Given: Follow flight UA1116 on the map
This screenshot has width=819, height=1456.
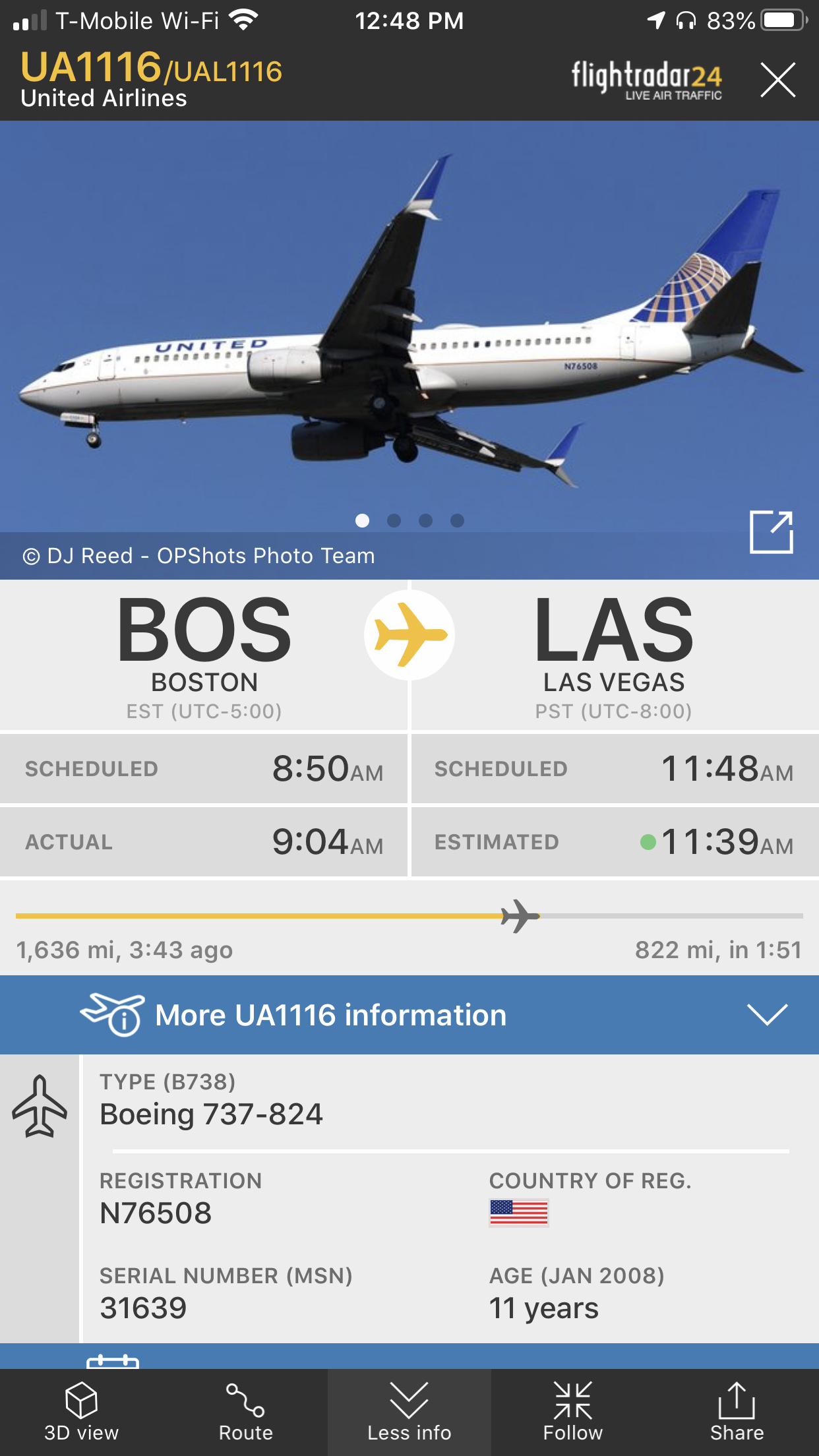Looking at the screenshot, I should 572,1412.
